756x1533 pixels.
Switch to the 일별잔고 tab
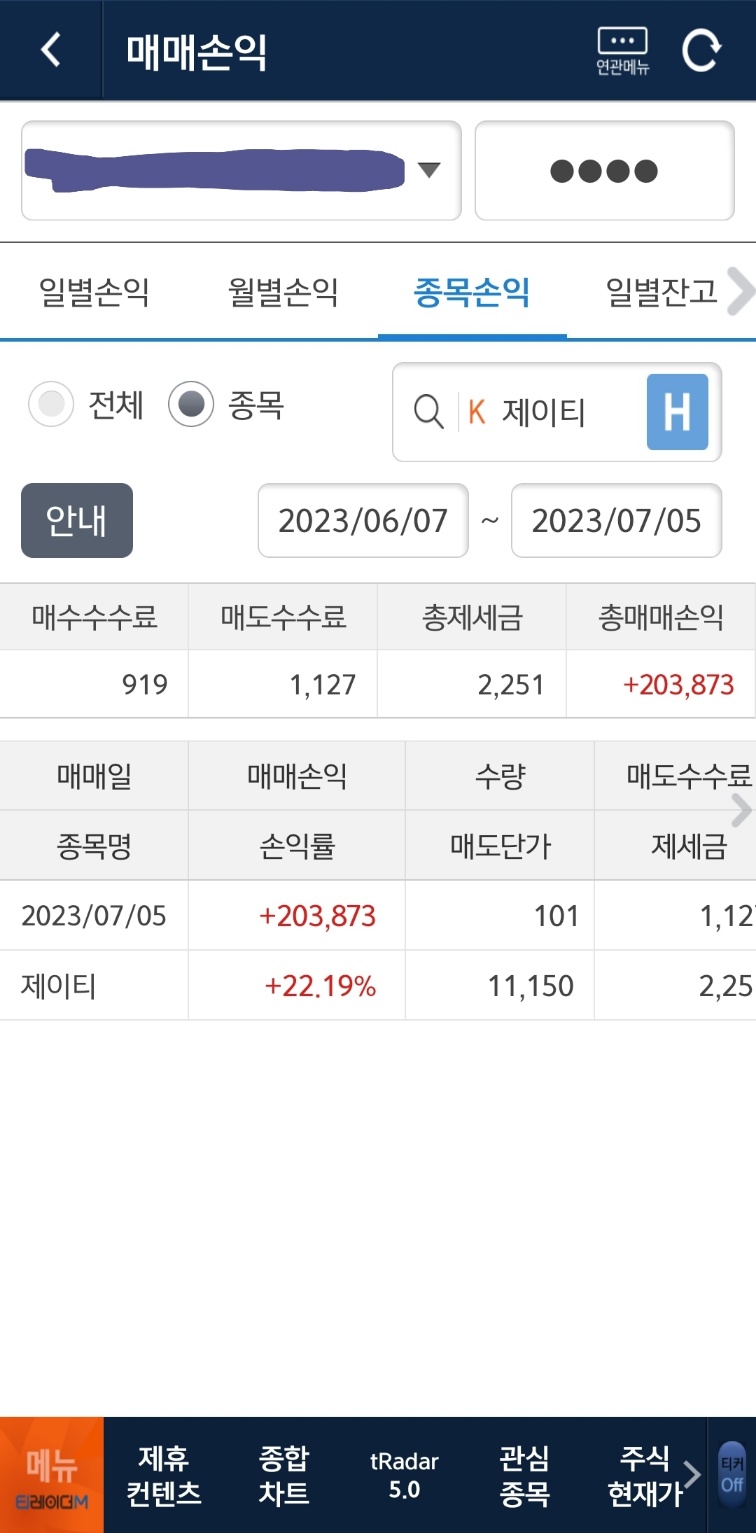(661, 293)
